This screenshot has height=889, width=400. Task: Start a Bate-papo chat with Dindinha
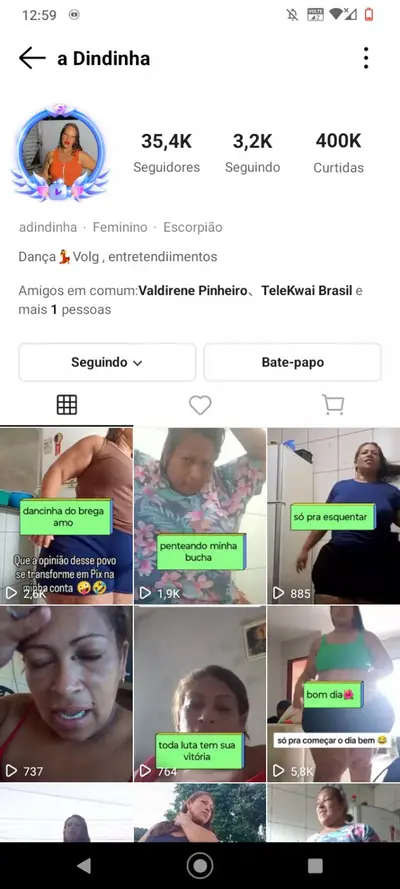[x=292, y=362]
